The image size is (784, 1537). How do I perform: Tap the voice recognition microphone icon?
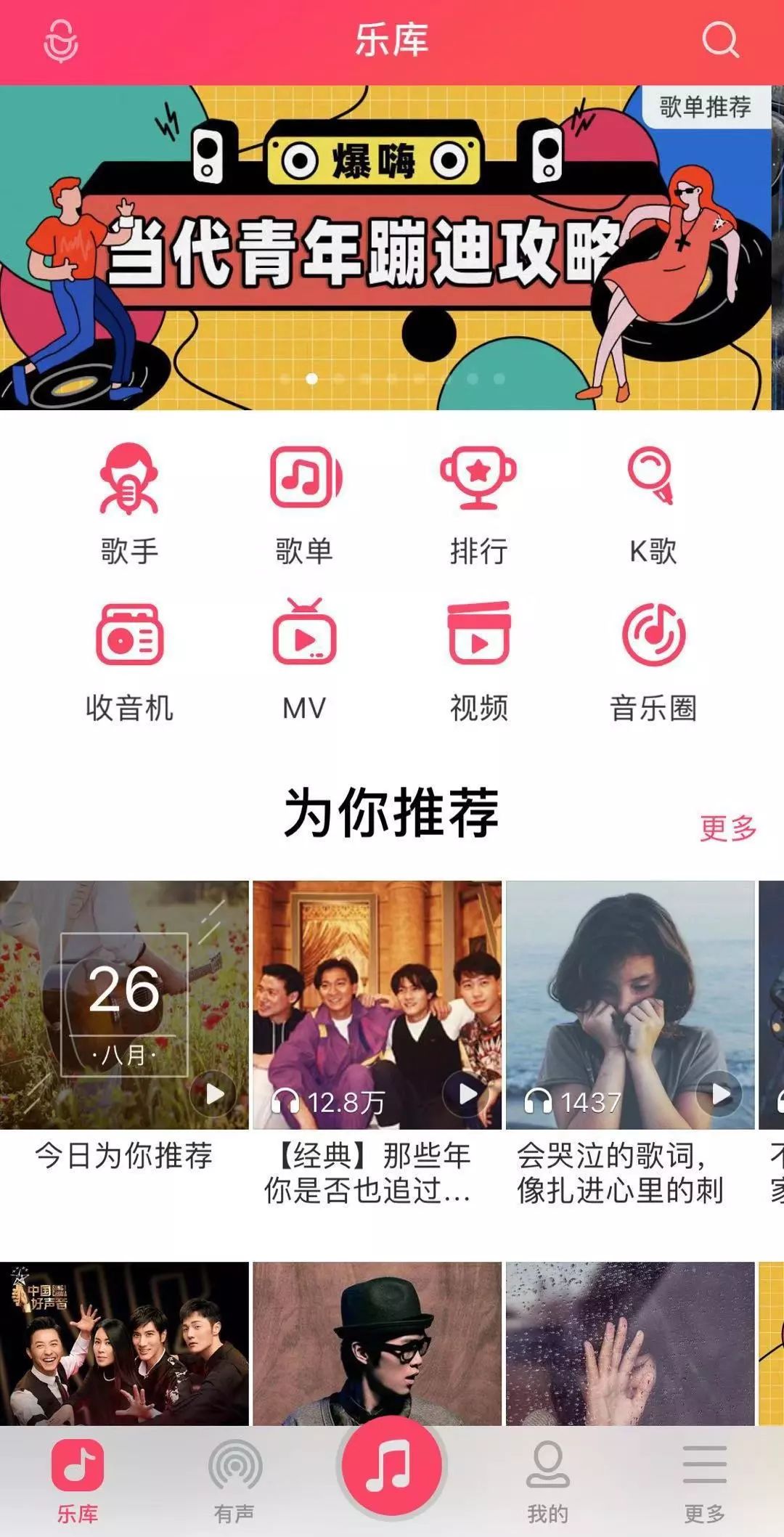pos(61,41)
